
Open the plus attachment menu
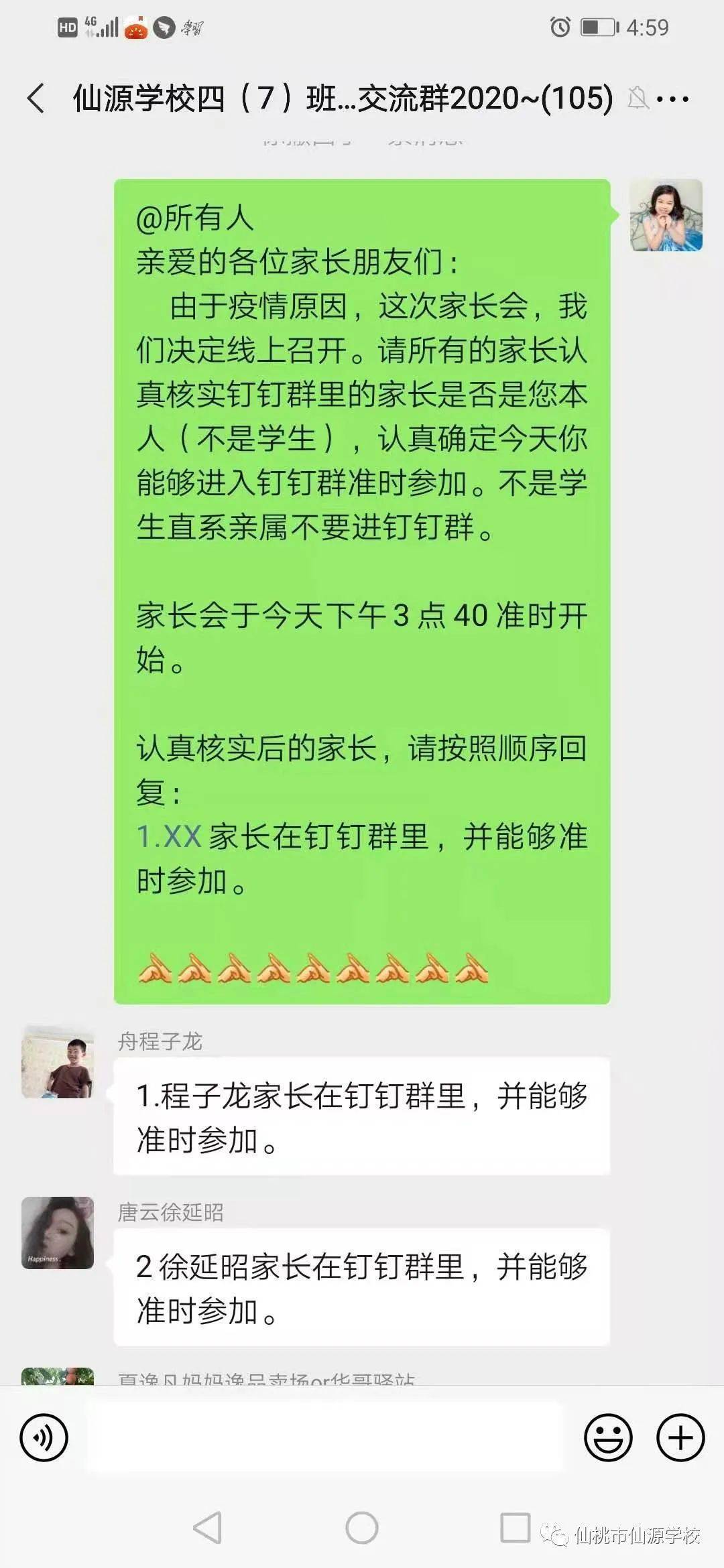680,1437
